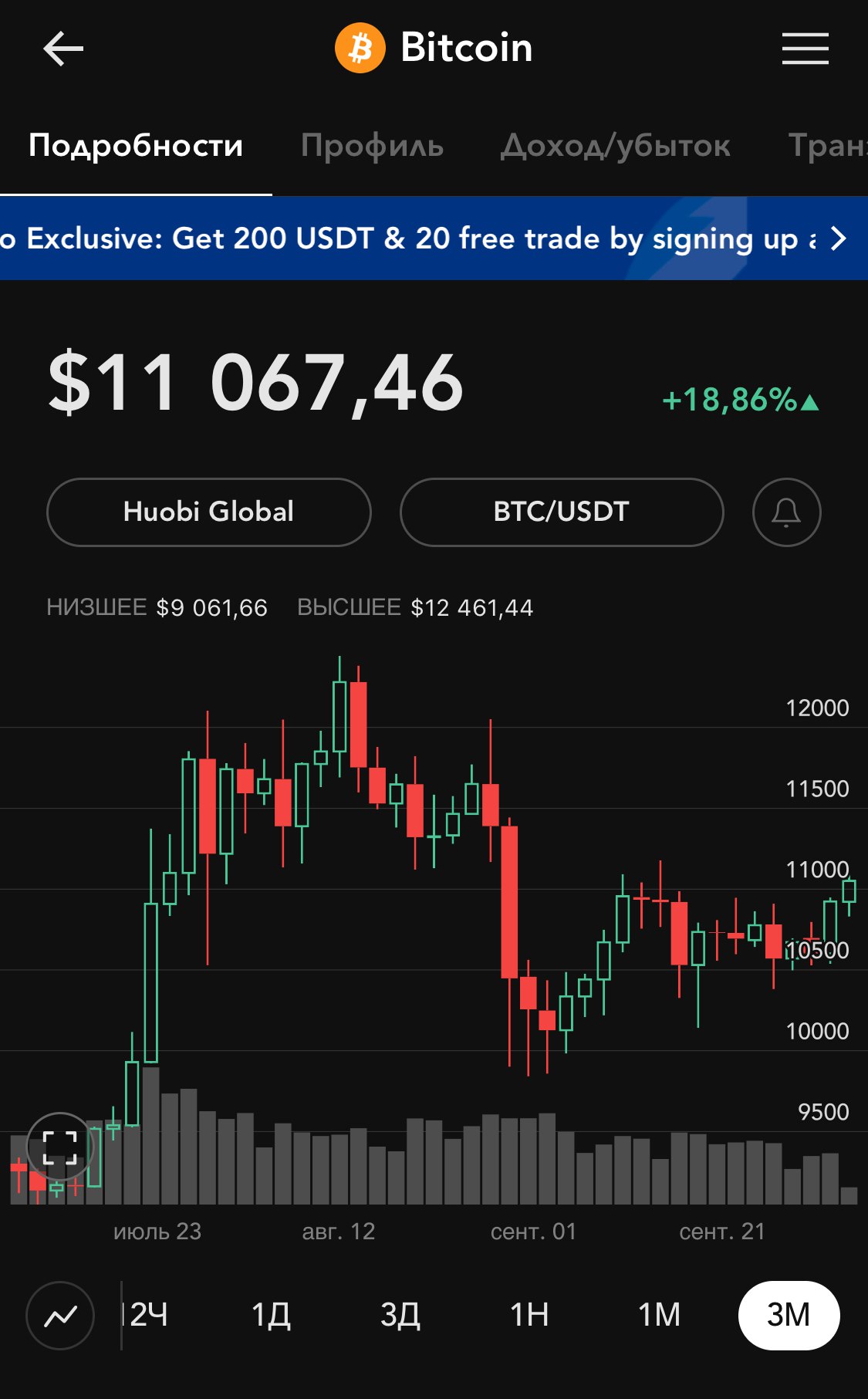Viewport: 868px width, 1399px height.
Task: Select the 3М time range
Action: [x=789, y=1316]
